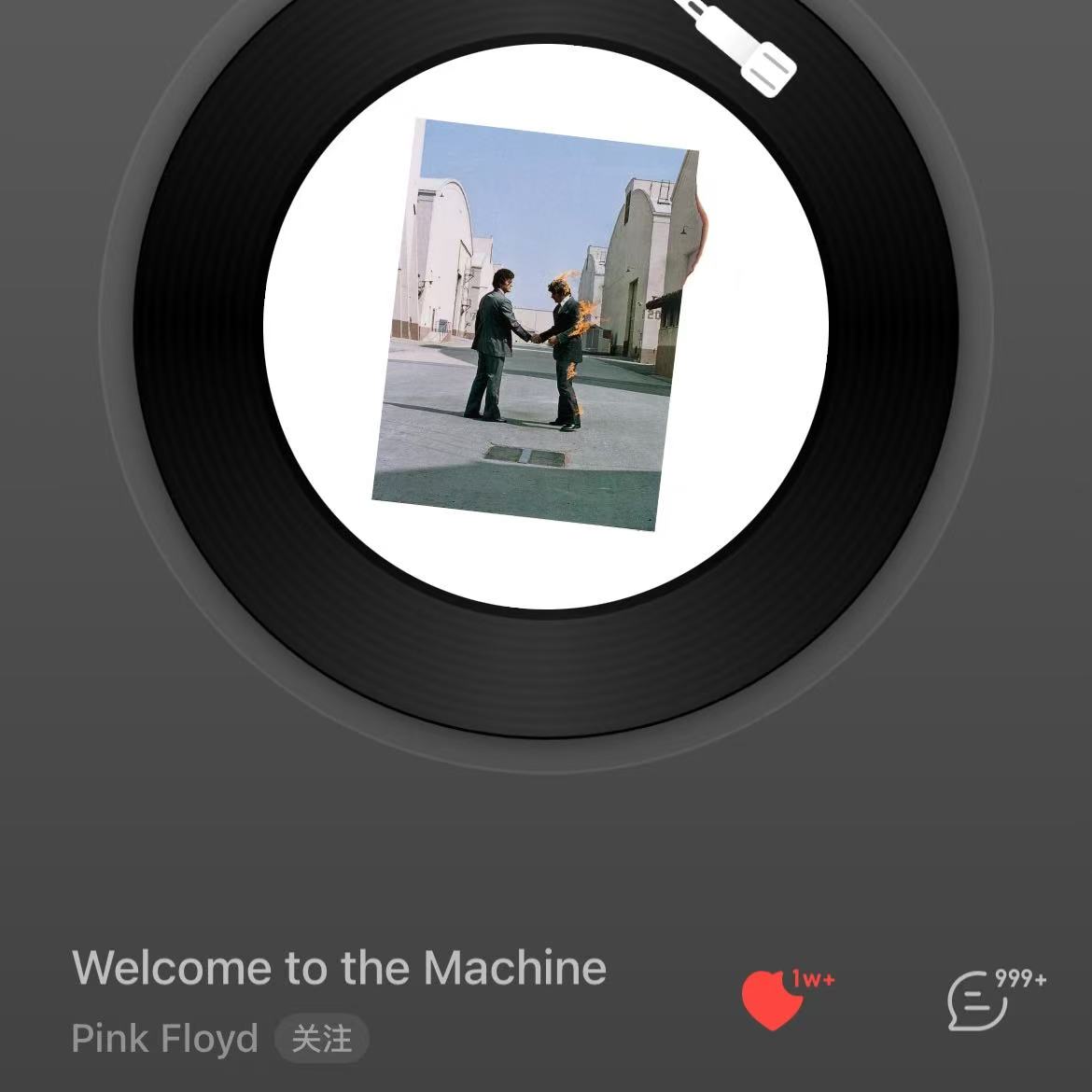Open the Pink Floyd artist page
Screen dimensions: 1092x1092
click(x=164, y=1038)
